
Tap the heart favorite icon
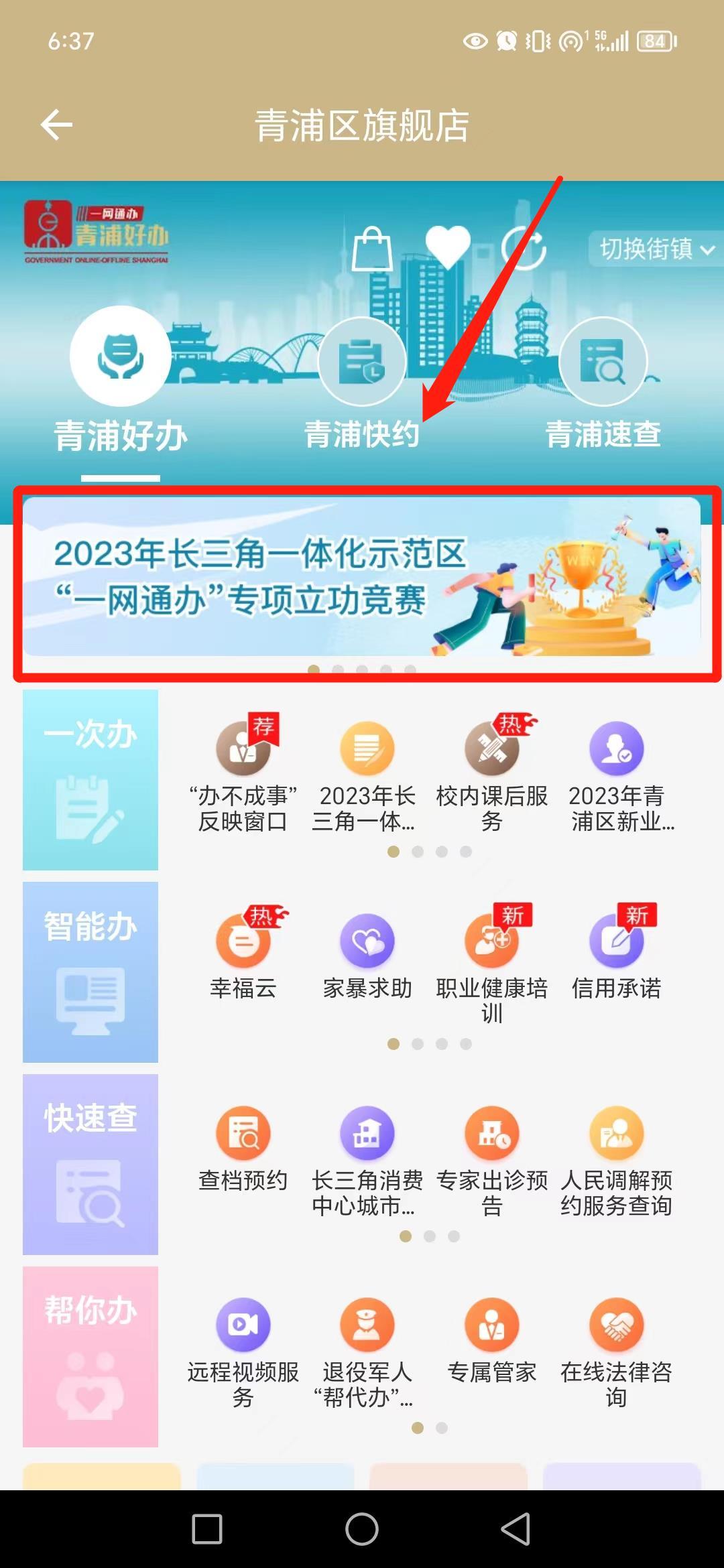(x=448, y=247)
